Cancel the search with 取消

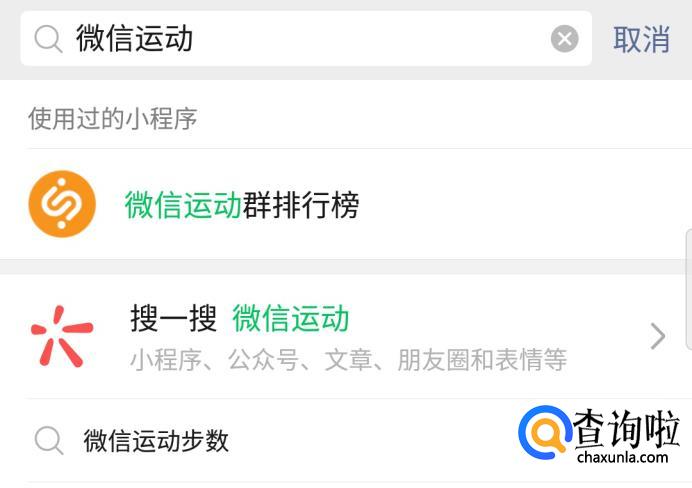click(641, 39)
